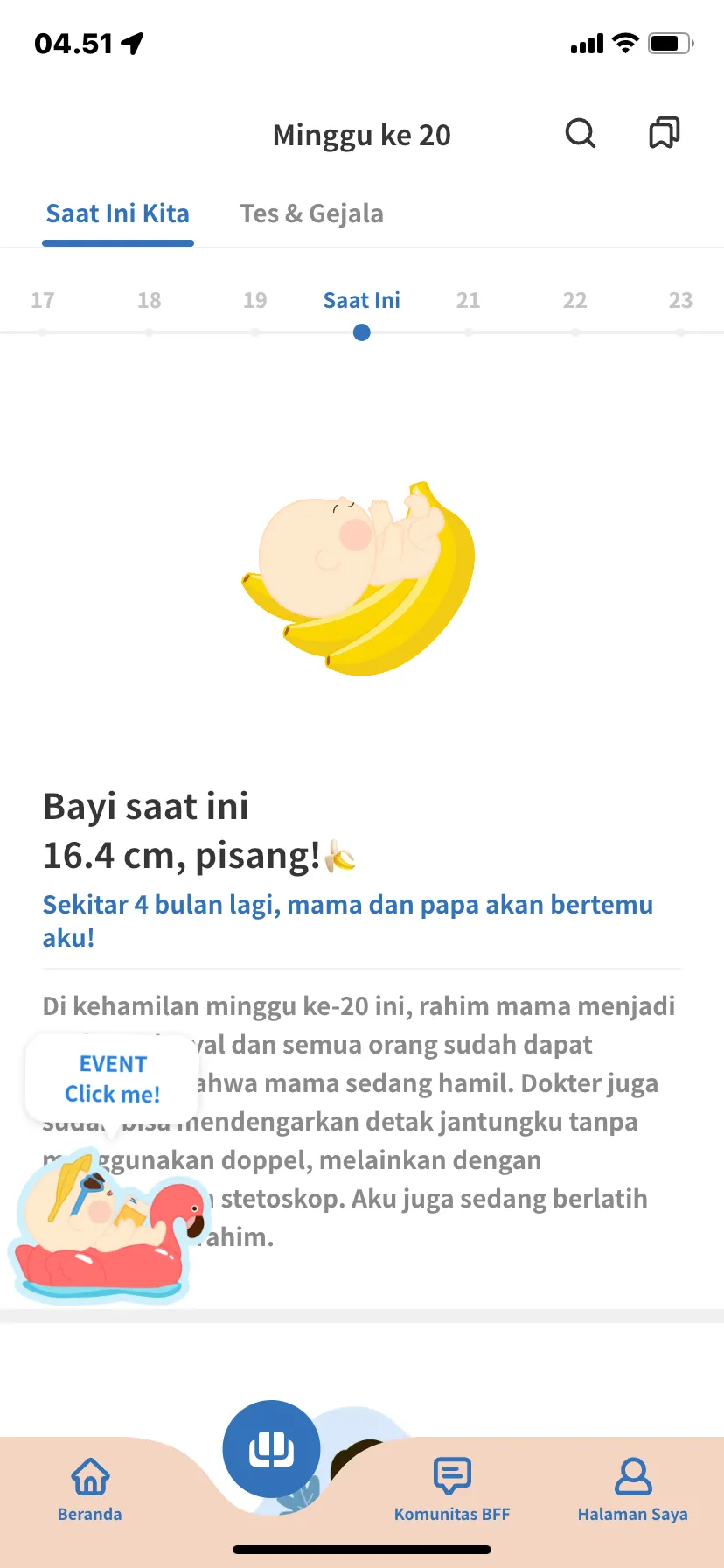Viewport: 724px width, 1568px height.
Task: Go to Halaman Saya tab
Action: [633, 1490]
